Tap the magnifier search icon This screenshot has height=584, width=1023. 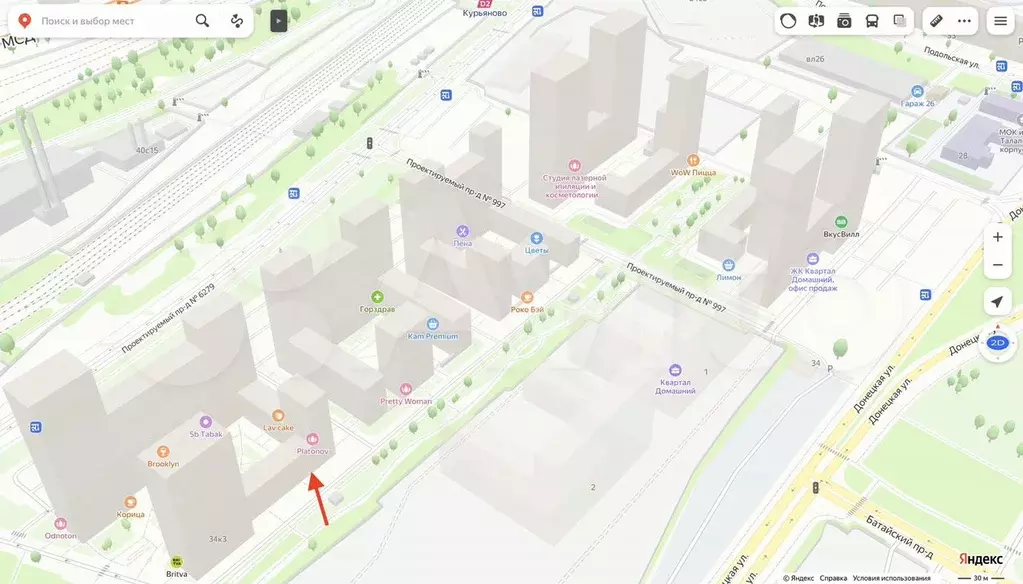tap(202, 21)
